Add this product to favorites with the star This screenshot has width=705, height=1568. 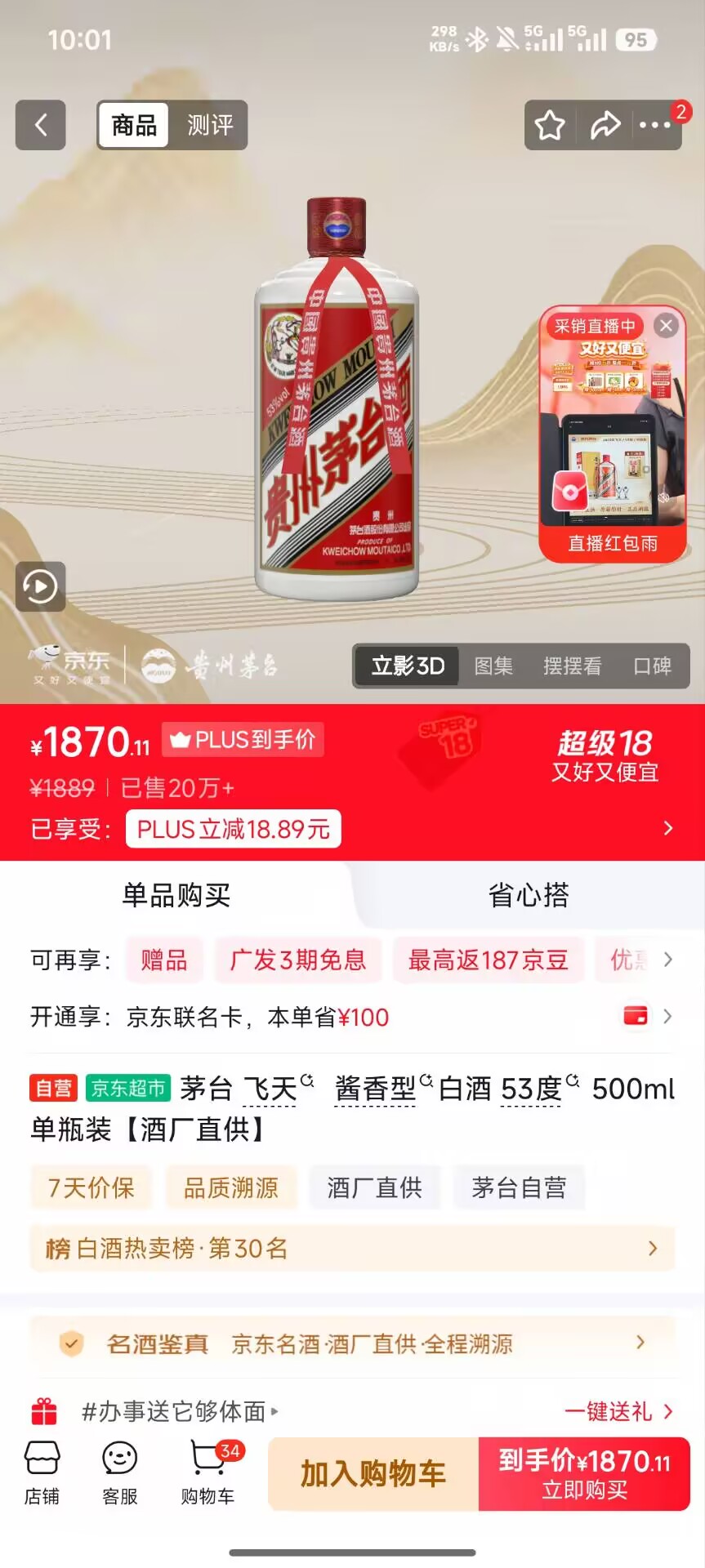[550, 125]
